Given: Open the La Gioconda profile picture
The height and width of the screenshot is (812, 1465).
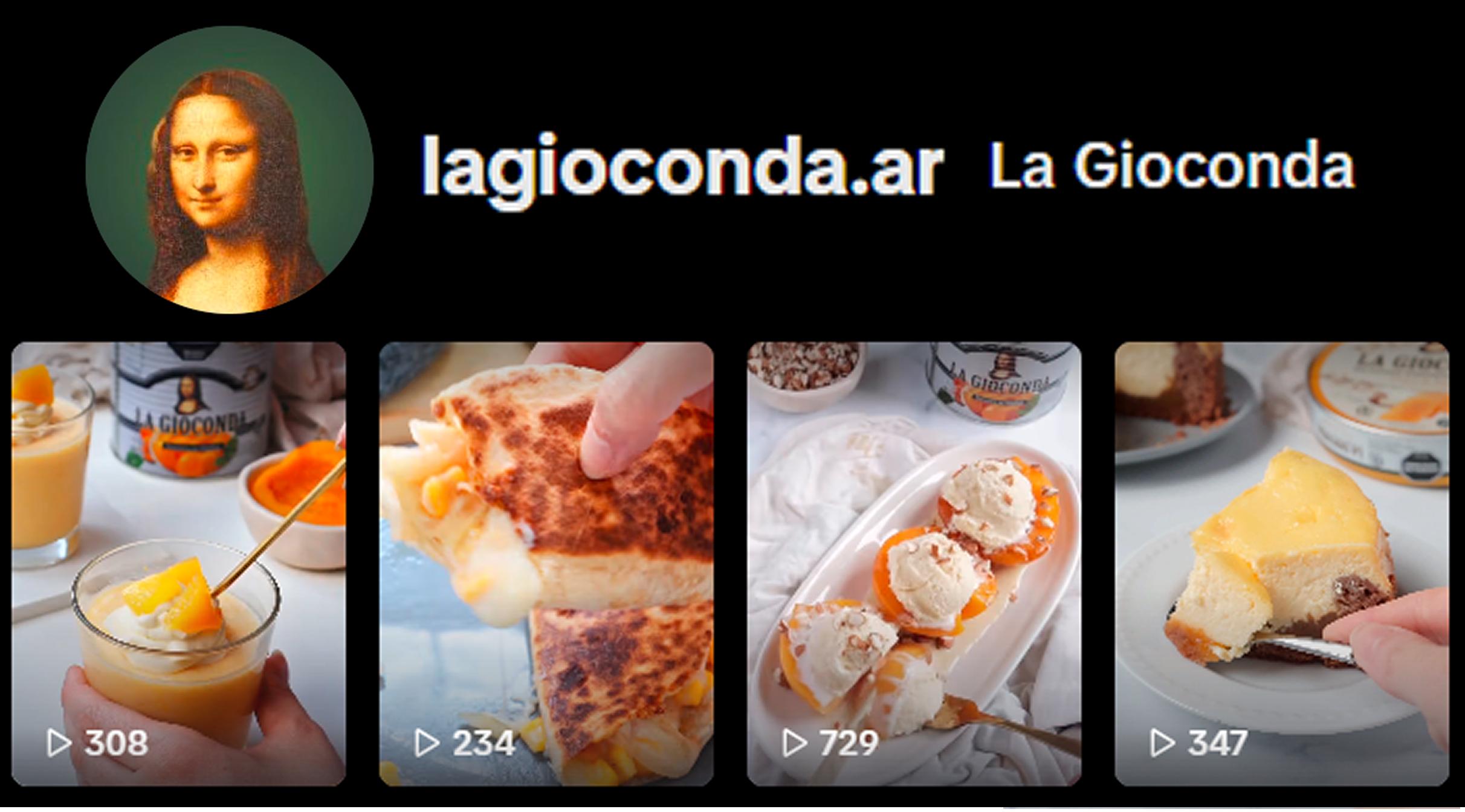Looking at the screenshot, I should click(x=229, y=170).
